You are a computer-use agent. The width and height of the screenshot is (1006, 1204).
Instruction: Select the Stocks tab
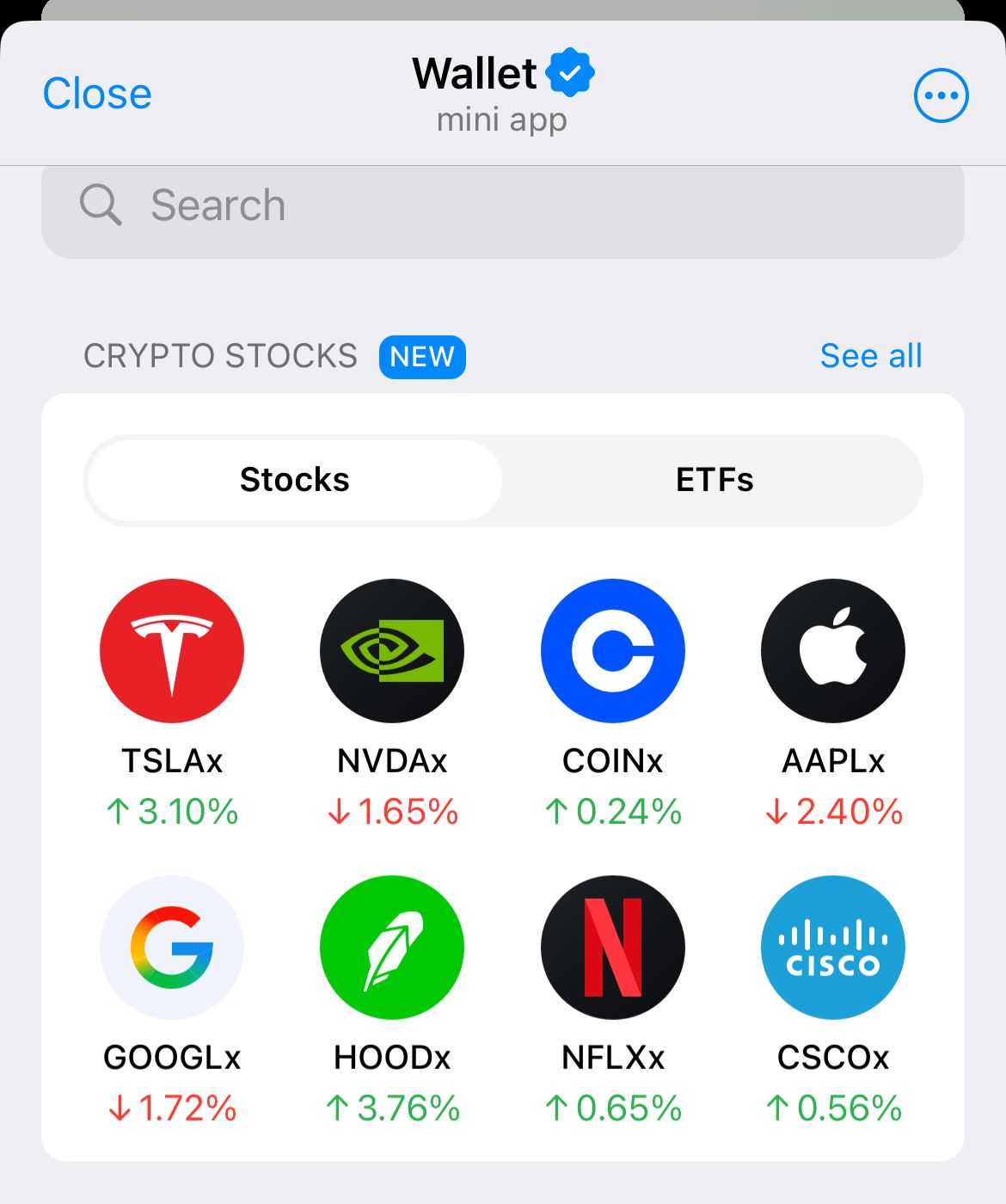click(294, 480)
